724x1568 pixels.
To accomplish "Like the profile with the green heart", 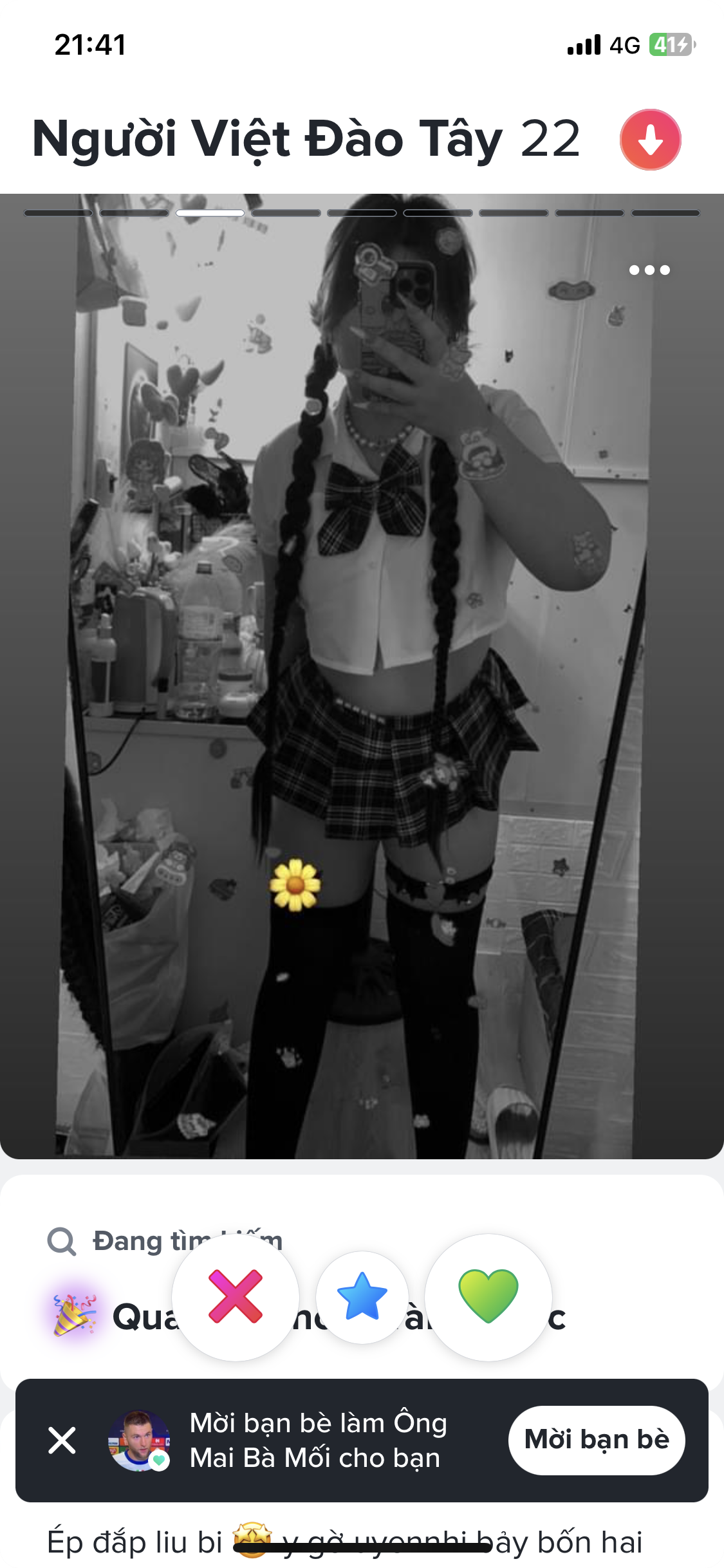I will 488,1297.
